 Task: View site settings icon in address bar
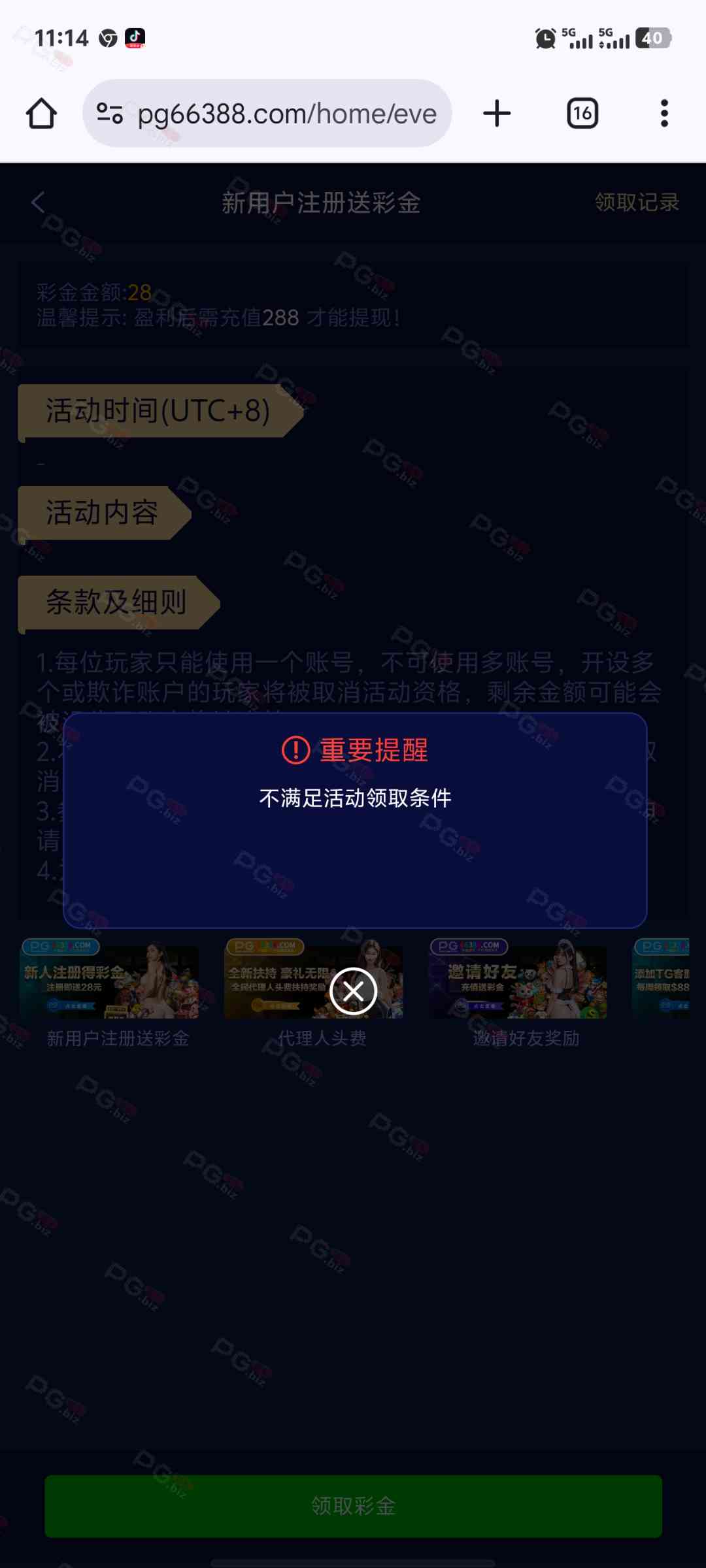tap(109, 114)
